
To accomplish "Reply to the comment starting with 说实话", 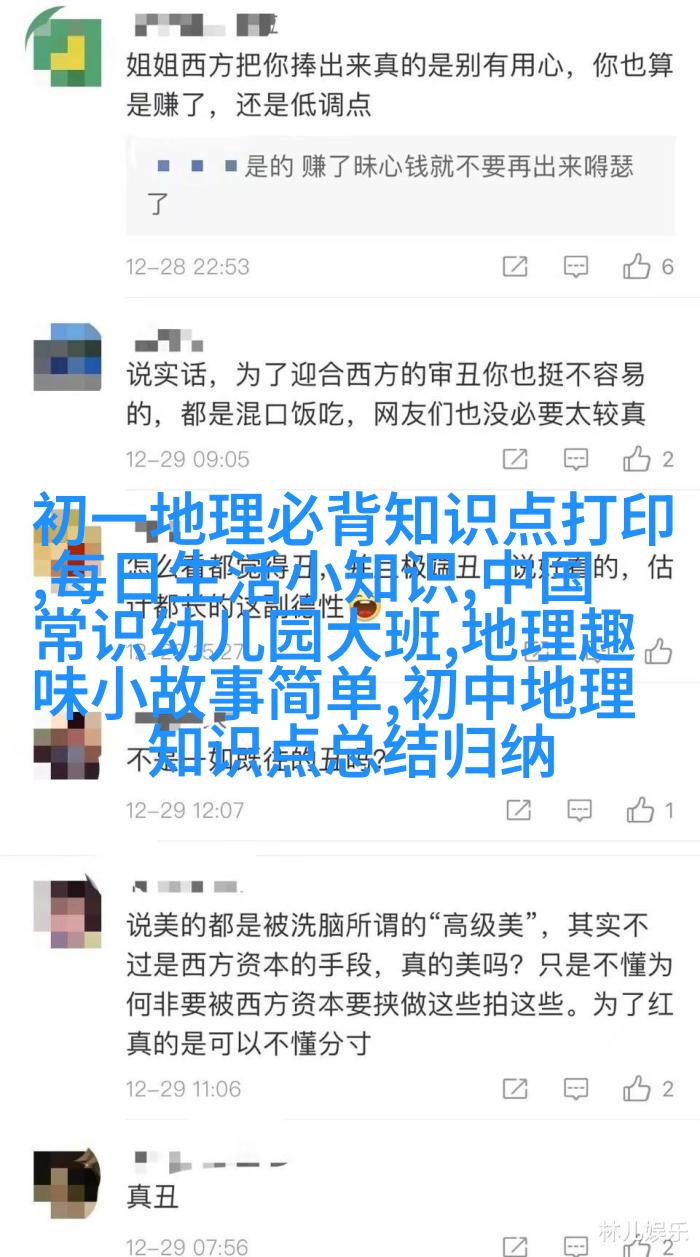I will 576,459.
